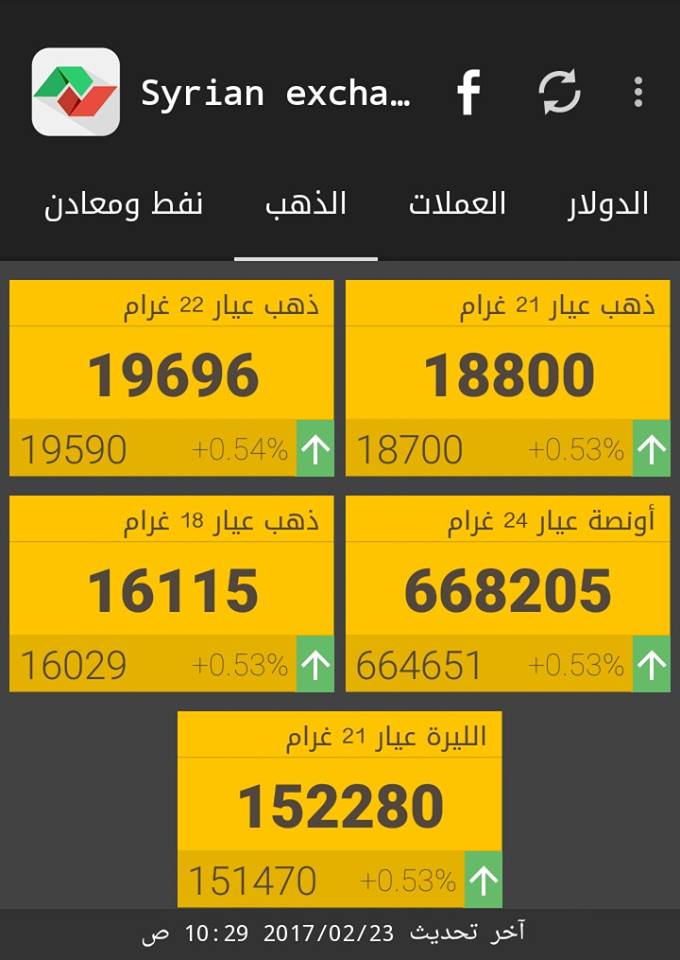Viewport: 680px width, 960px height.
Task: Open the أونصة عيار 24 غرام card
Action: coord(508,592)
